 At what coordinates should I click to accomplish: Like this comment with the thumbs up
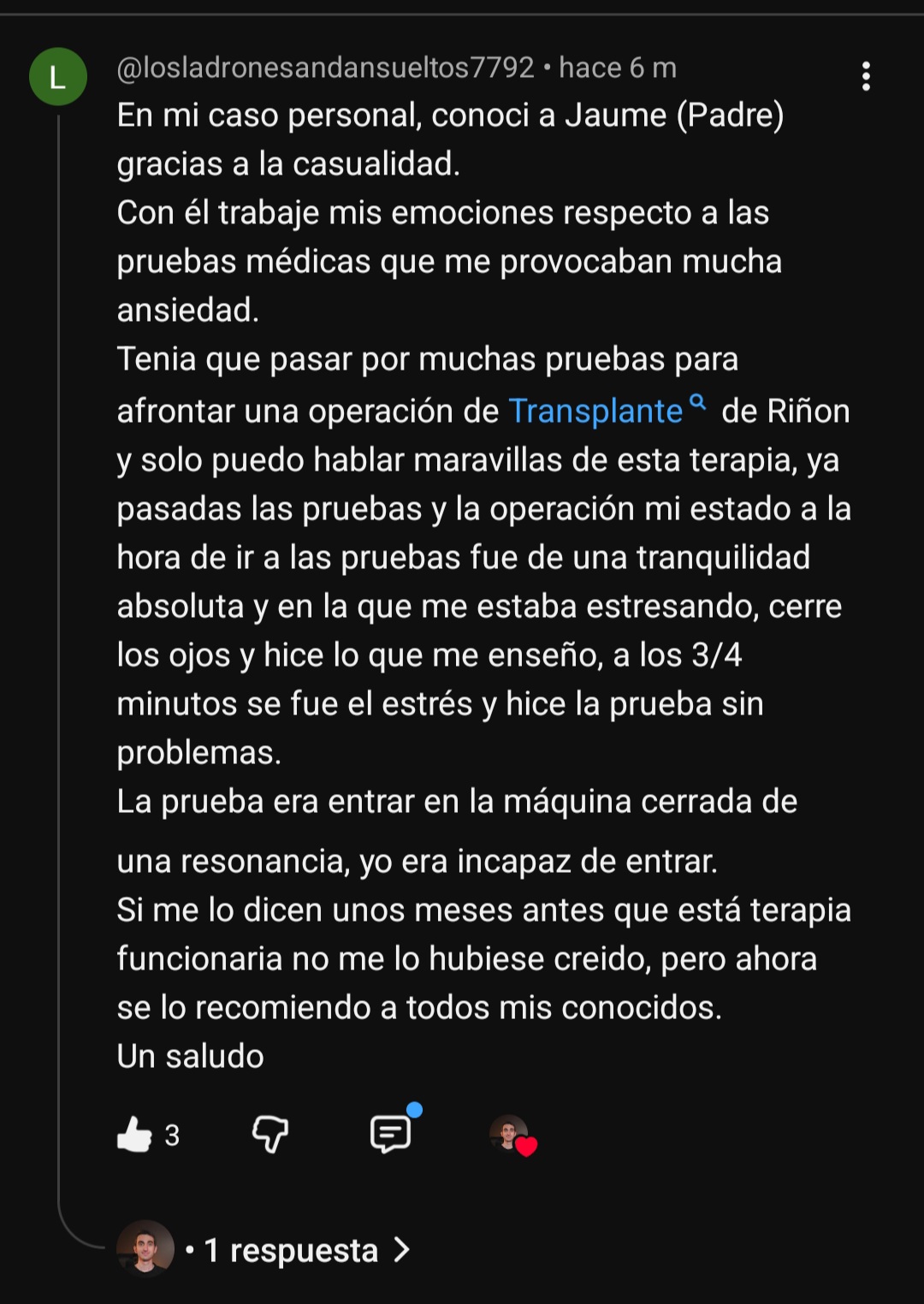click(135, 1135)
